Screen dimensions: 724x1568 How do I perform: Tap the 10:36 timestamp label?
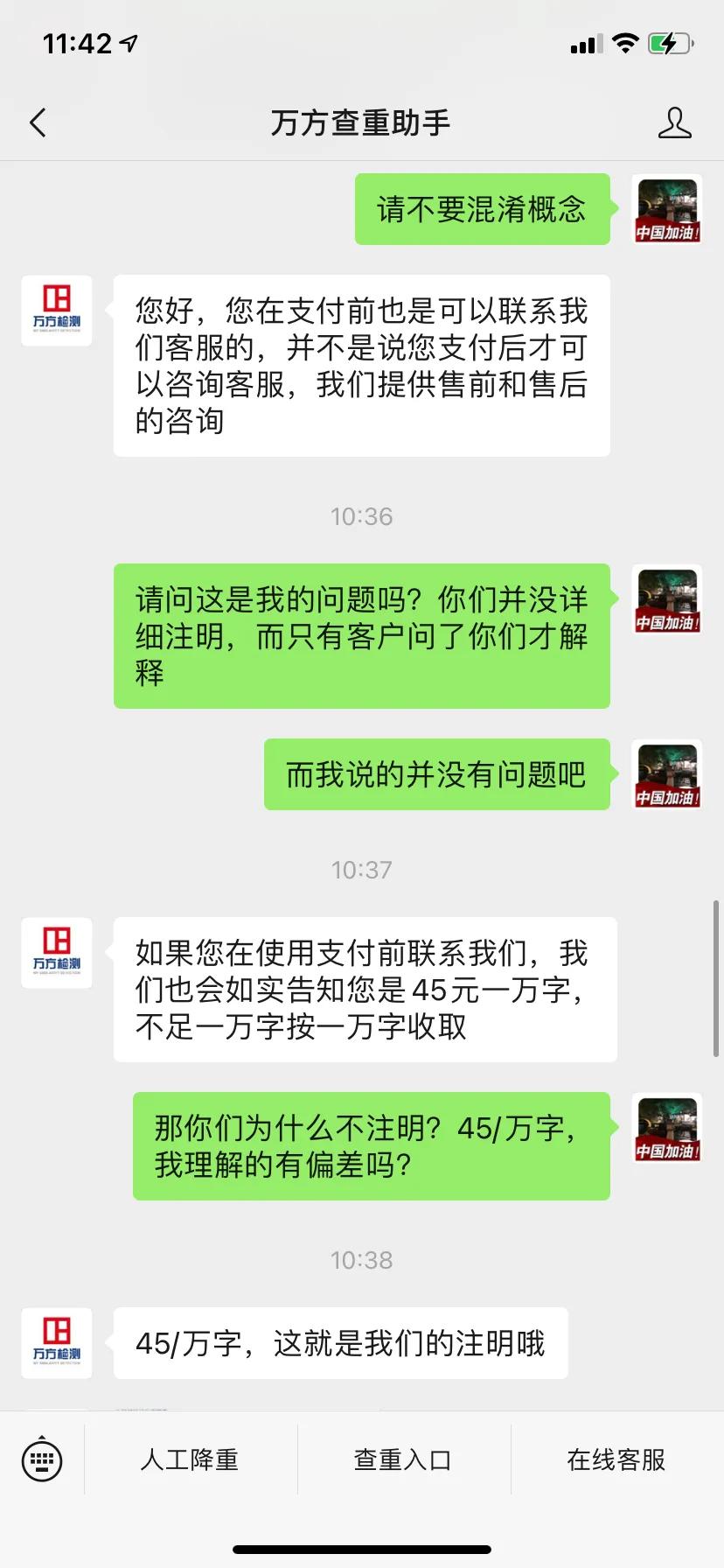tap(361, 516)
